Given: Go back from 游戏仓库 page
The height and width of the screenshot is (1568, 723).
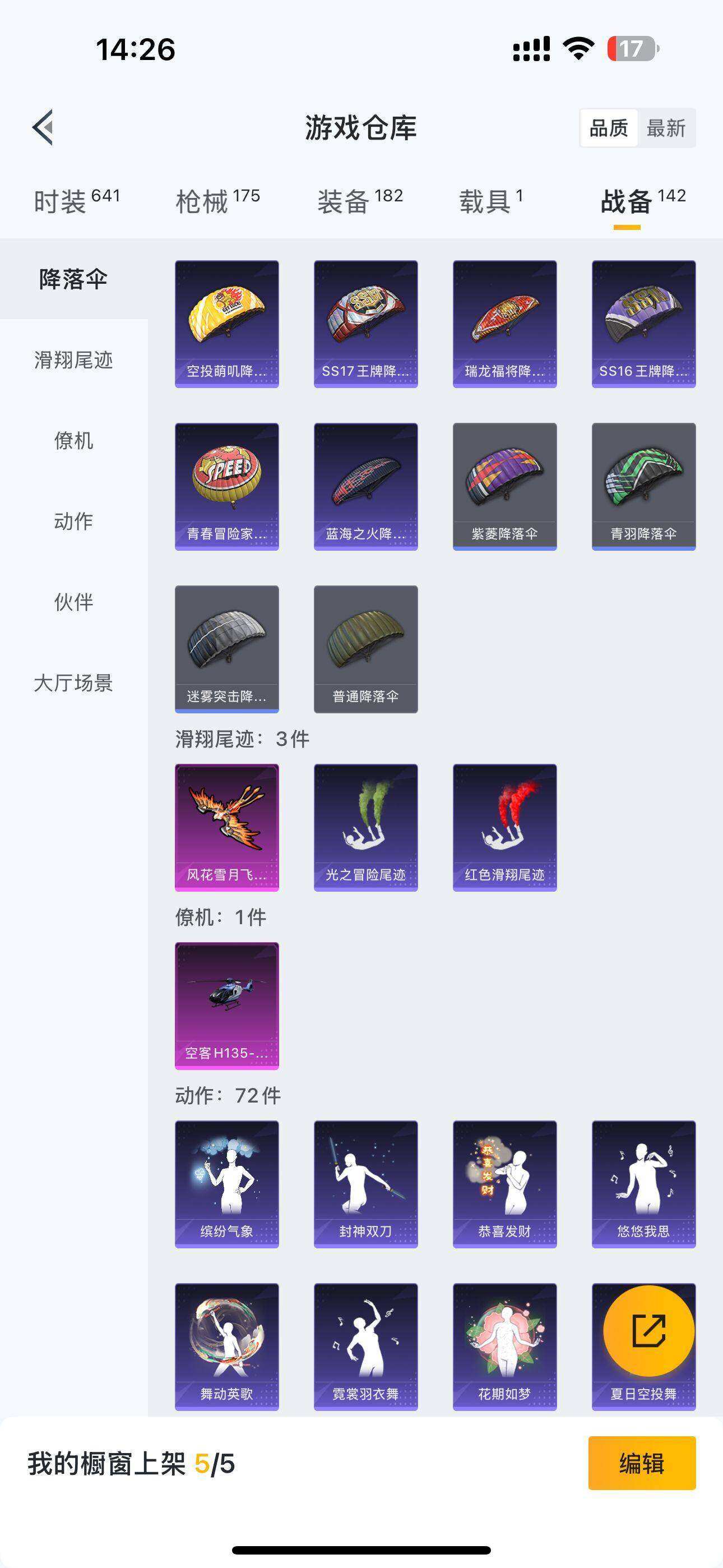Looking at the screenshot, I should pos(43,128).
